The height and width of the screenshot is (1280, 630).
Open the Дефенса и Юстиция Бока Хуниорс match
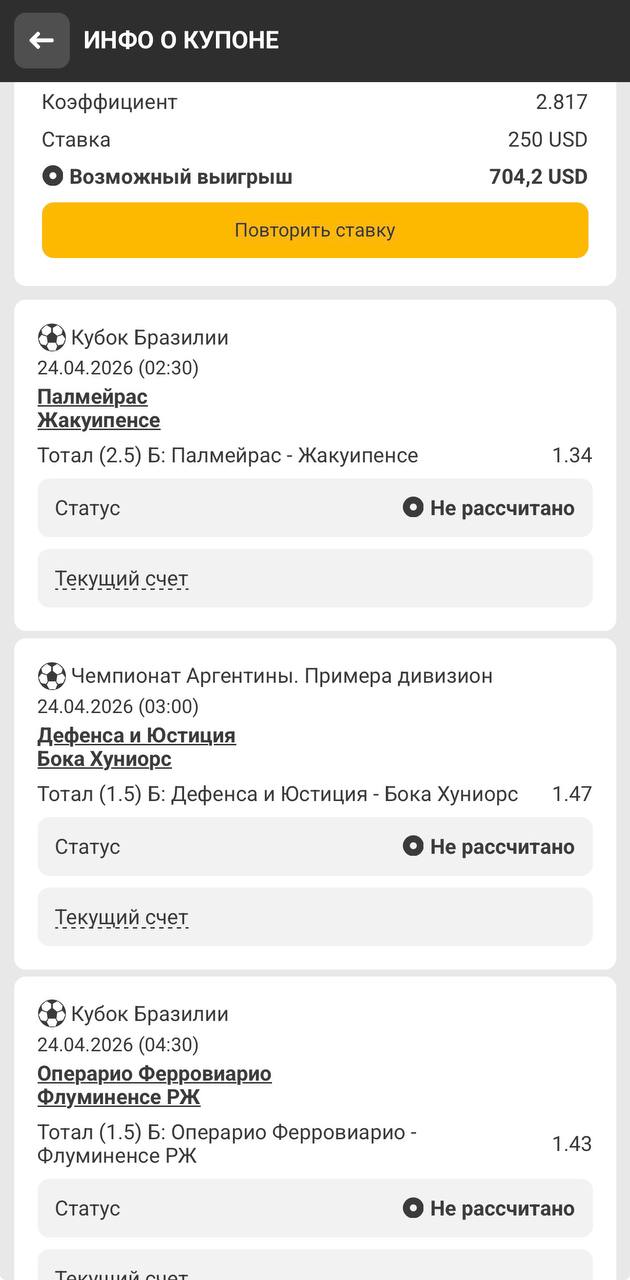pyautogui.click(x=136, y=747)
